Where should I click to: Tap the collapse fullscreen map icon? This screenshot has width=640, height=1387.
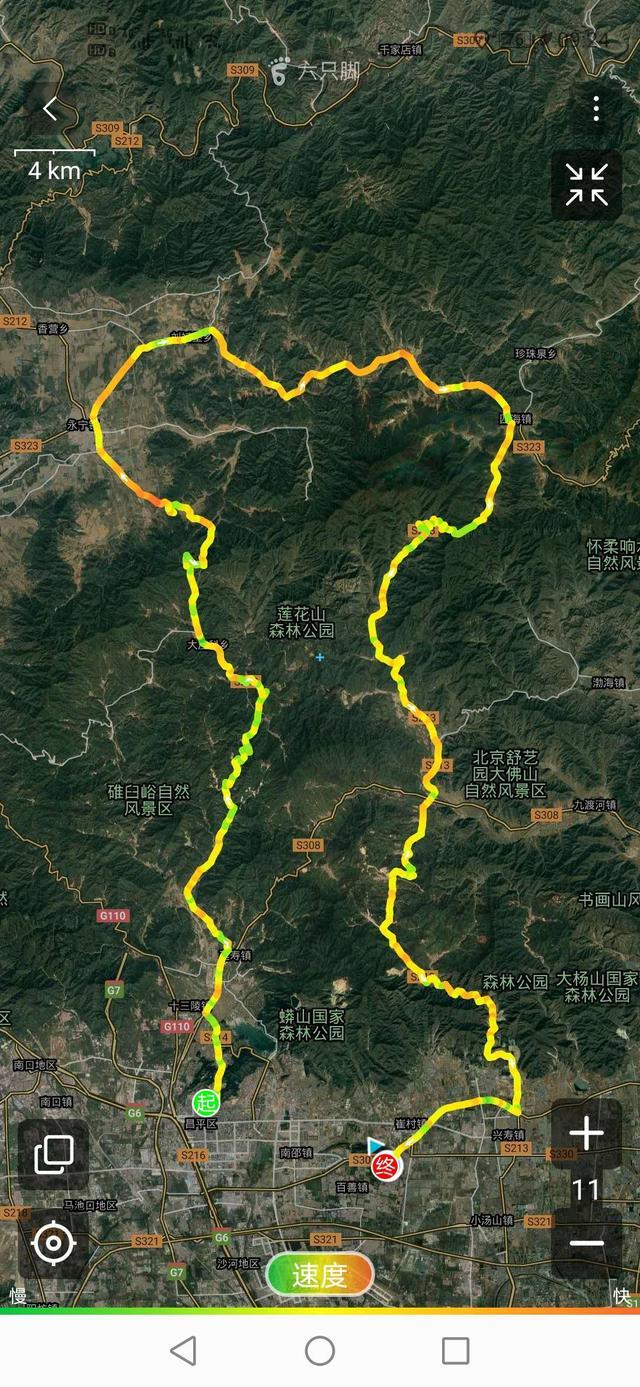click(x=586, y=185)
